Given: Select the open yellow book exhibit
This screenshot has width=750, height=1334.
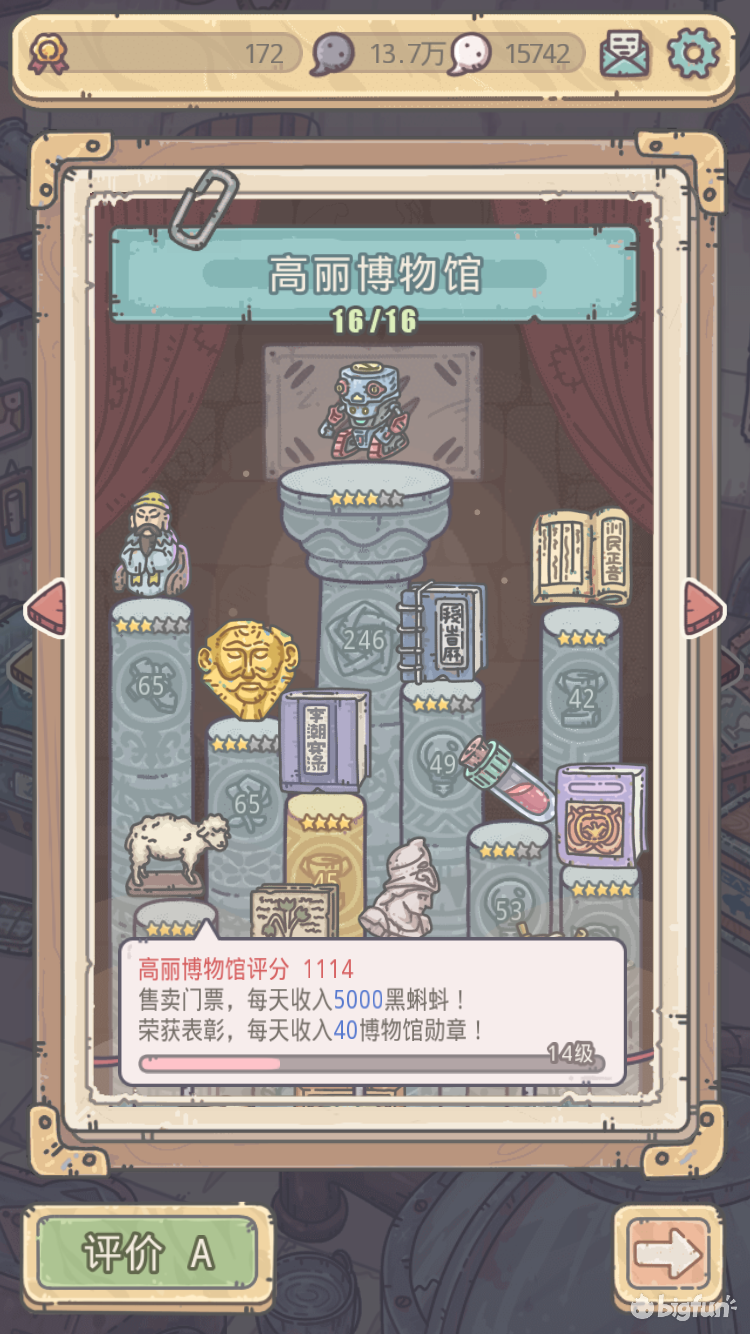Looking at the screenshot, I should (582, 557).
